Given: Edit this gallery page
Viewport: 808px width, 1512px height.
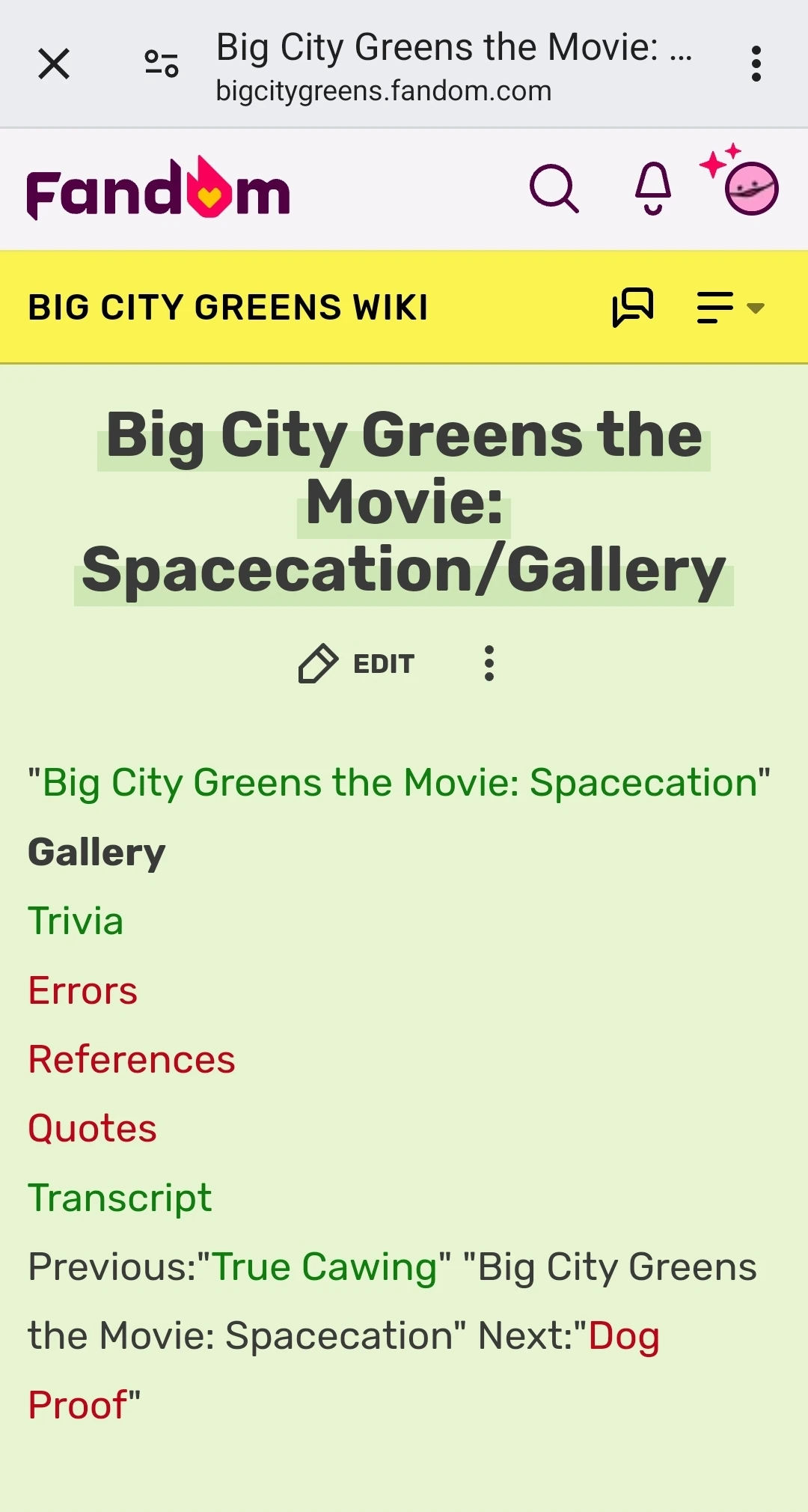Looking at the screenshot, I should point(357,664).
